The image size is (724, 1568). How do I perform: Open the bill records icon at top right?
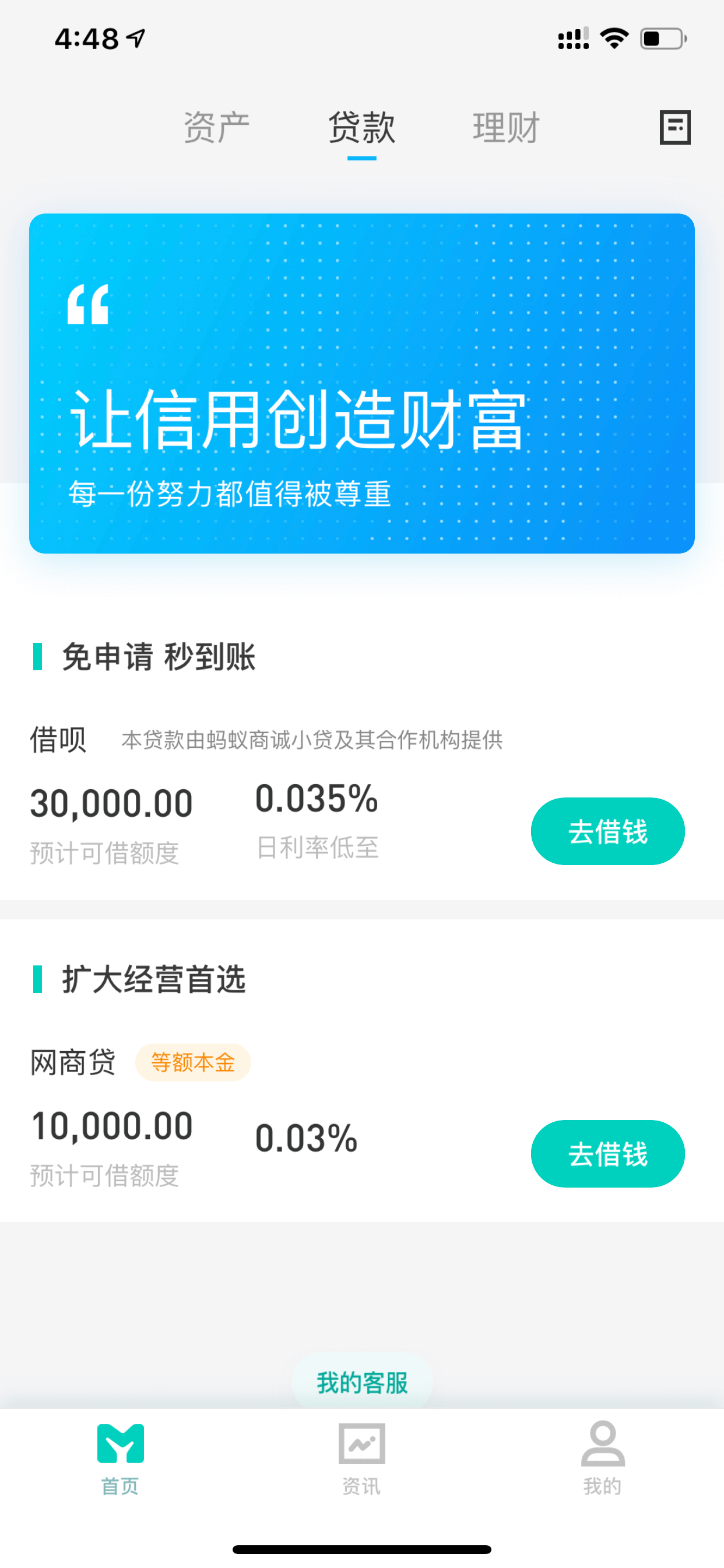tap(674, 127)
